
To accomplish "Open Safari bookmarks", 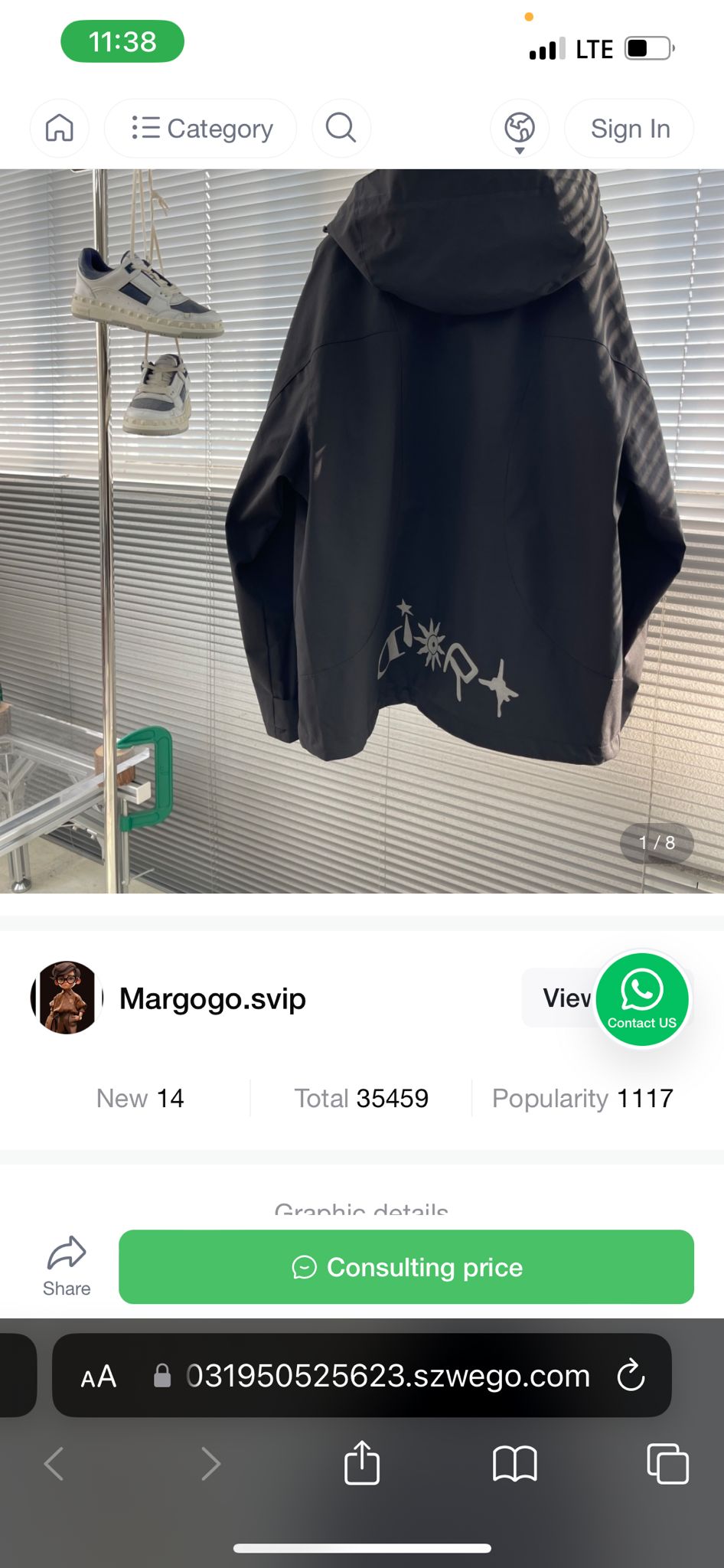I will (x=514, y=1463).
